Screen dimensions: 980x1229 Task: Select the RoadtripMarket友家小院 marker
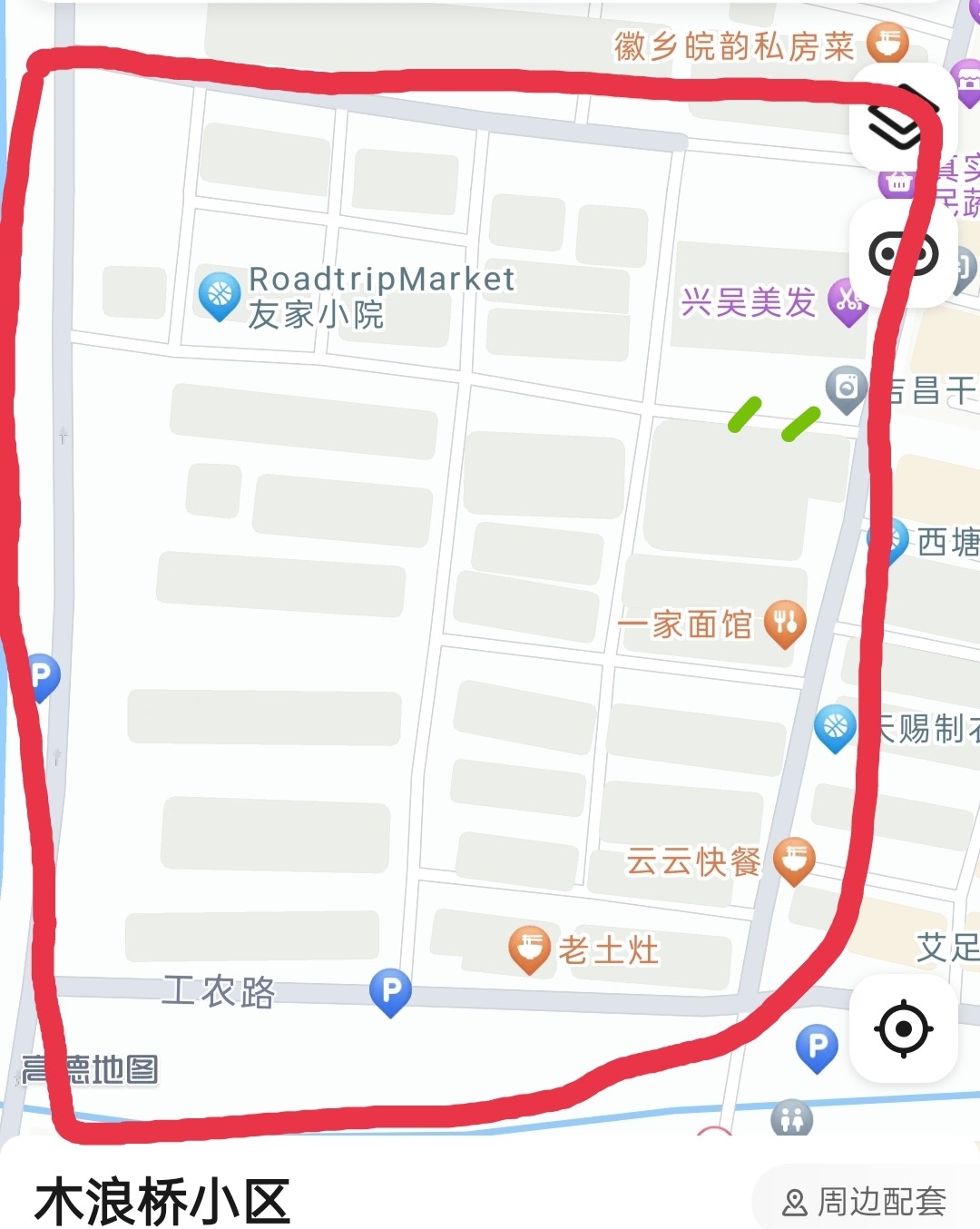tap(220, 294)
